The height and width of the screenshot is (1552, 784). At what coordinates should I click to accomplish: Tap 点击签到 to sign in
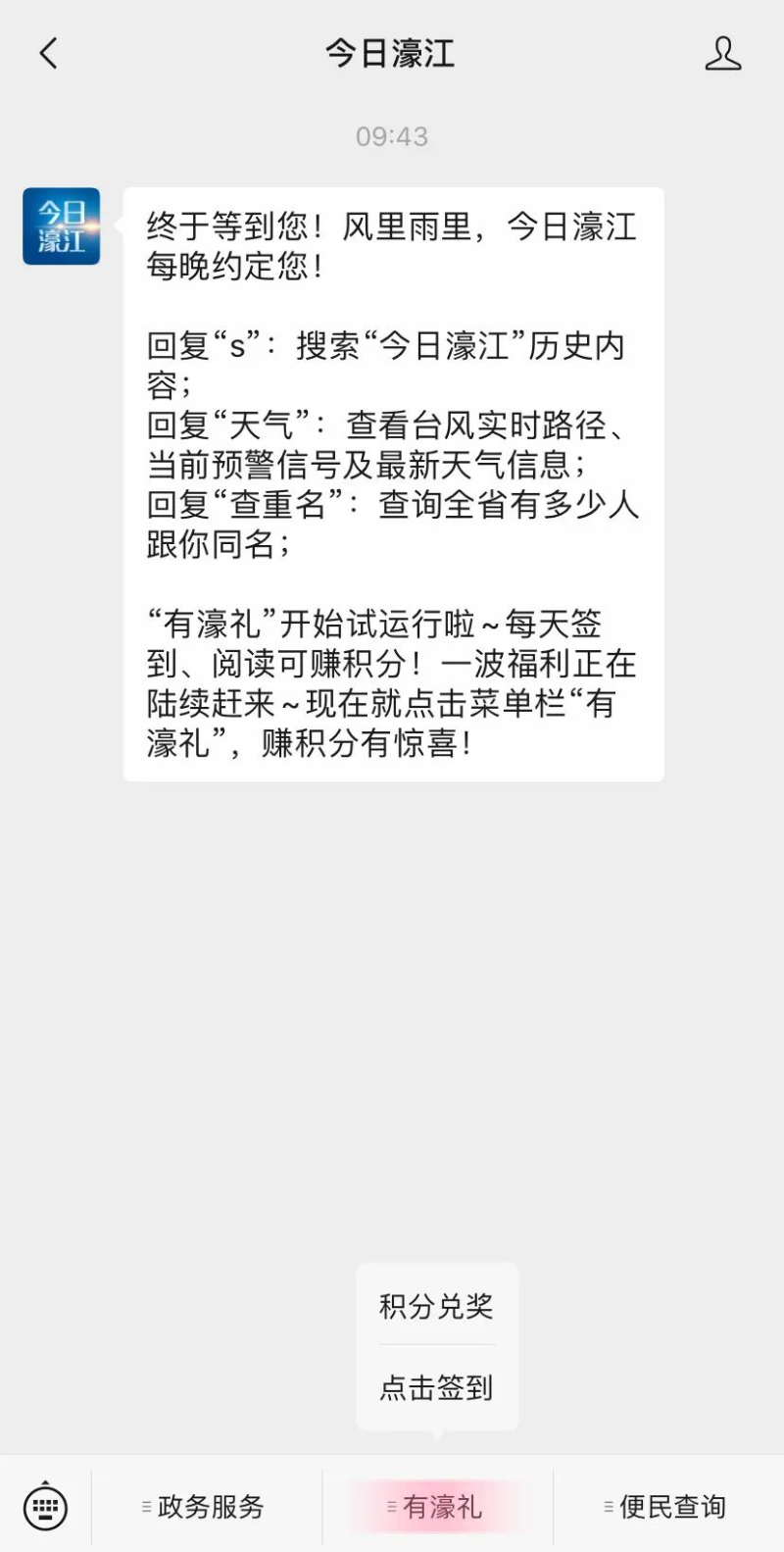[436, 1387]
